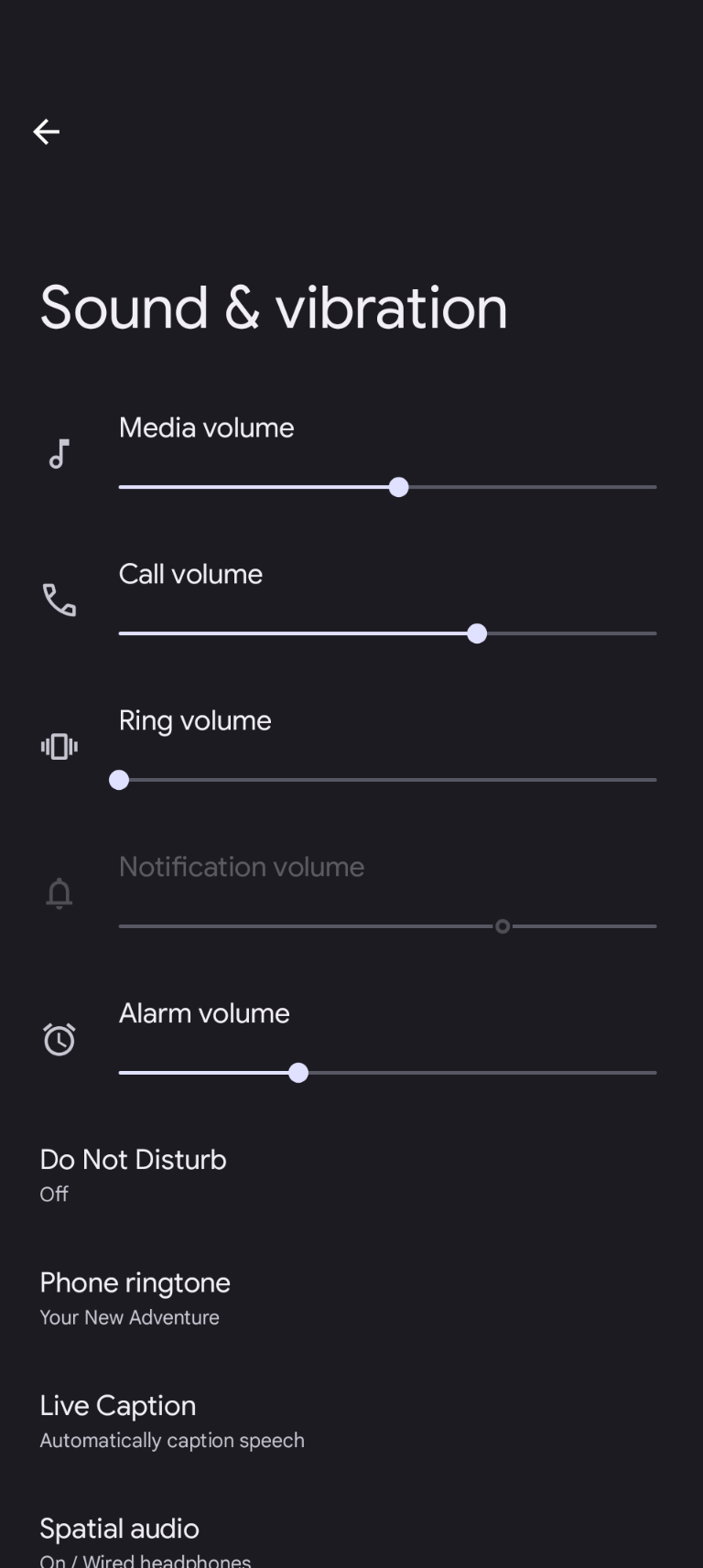Set the Alarm volume slider
The width and height of the screenshot is (703, 1568).
[298, 1073]
